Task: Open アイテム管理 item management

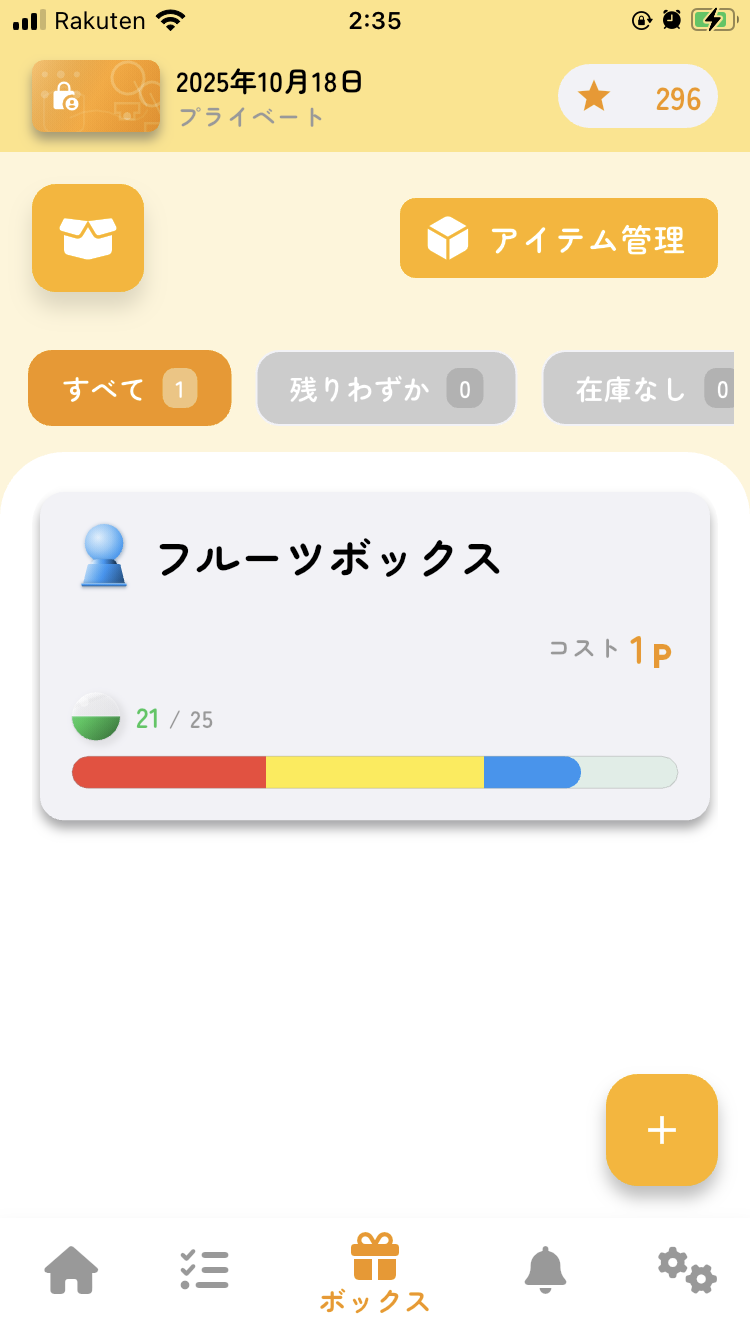Action: click(x=558, y=239)
